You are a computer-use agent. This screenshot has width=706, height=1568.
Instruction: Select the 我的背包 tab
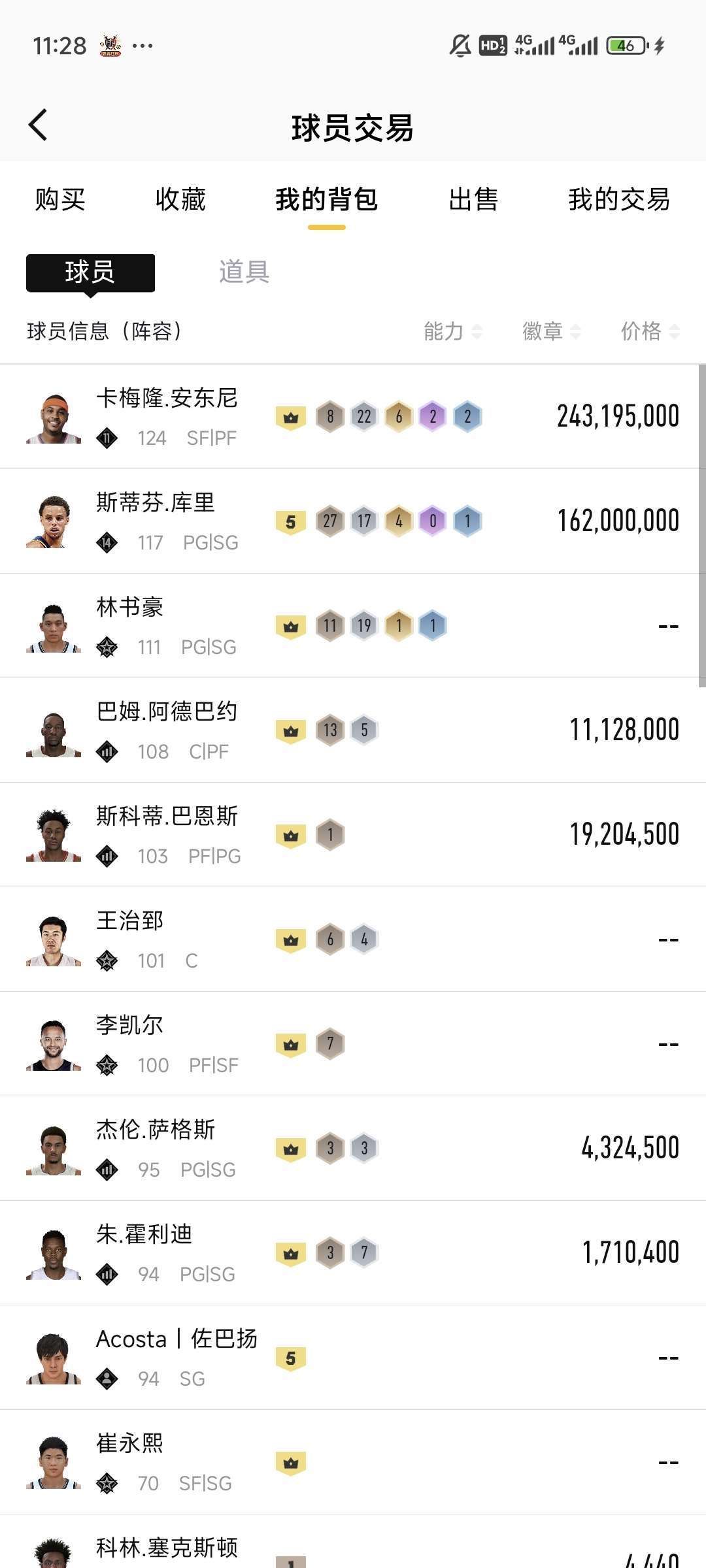[326, 199]
